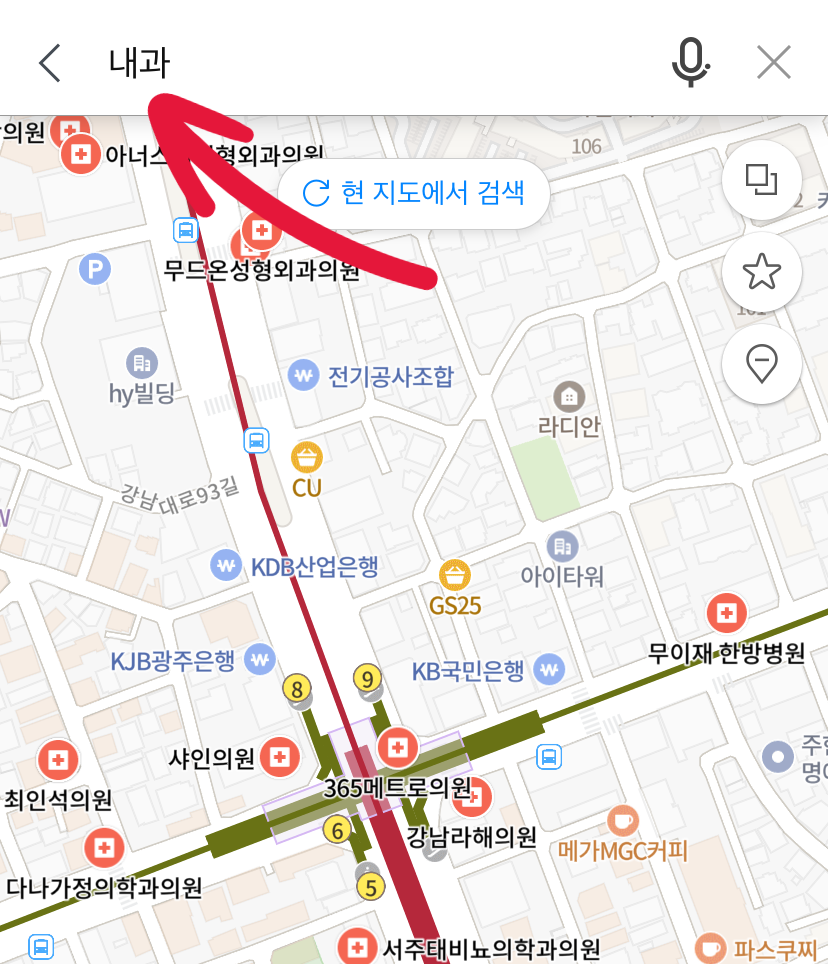Viewport: 828px width, 964px height.
Task: Select the 무이재 한방병원 marker
Action: pos(726,612)
